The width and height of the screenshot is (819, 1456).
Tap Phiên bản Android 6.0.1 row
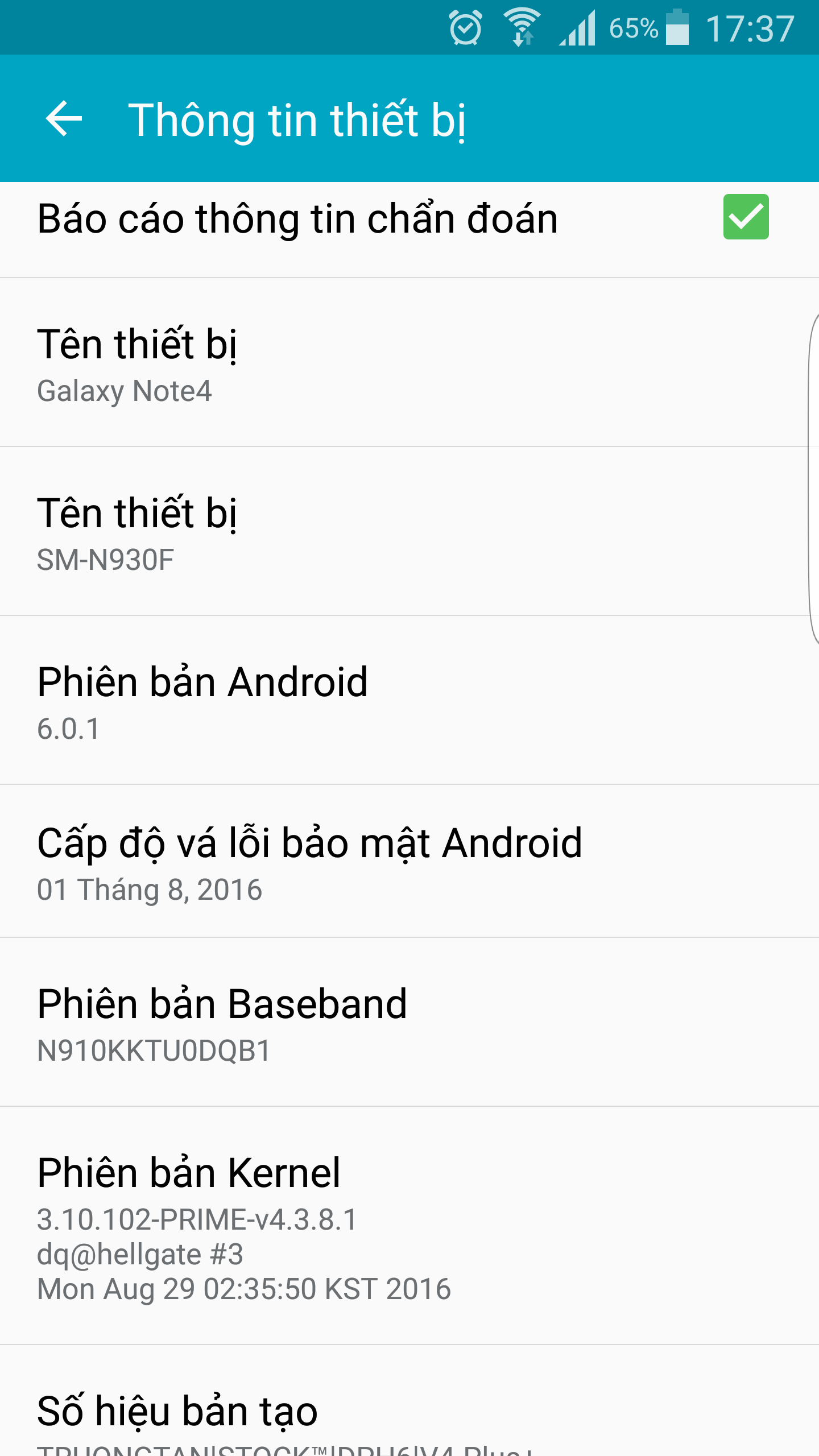[409, 700]
